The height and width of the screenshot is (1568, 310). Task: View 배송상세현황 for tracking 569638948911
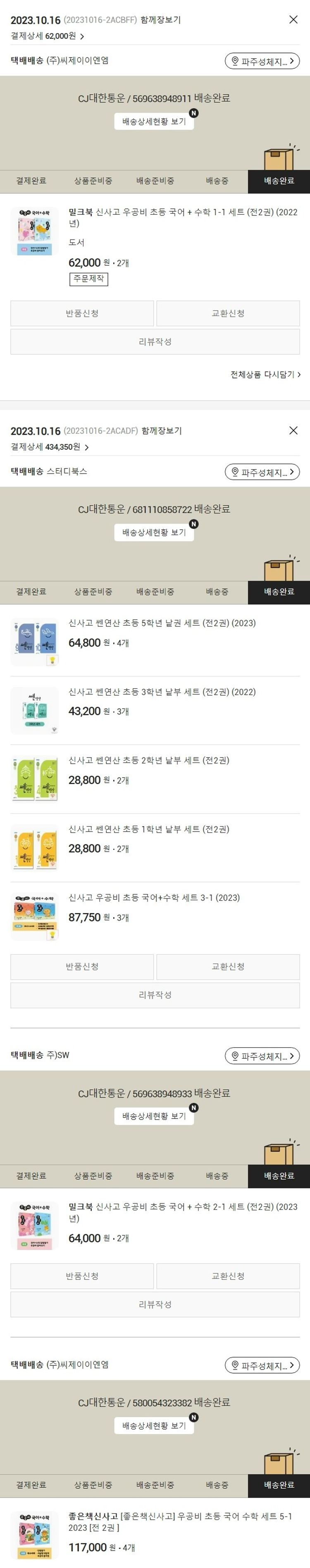[154, 122]
